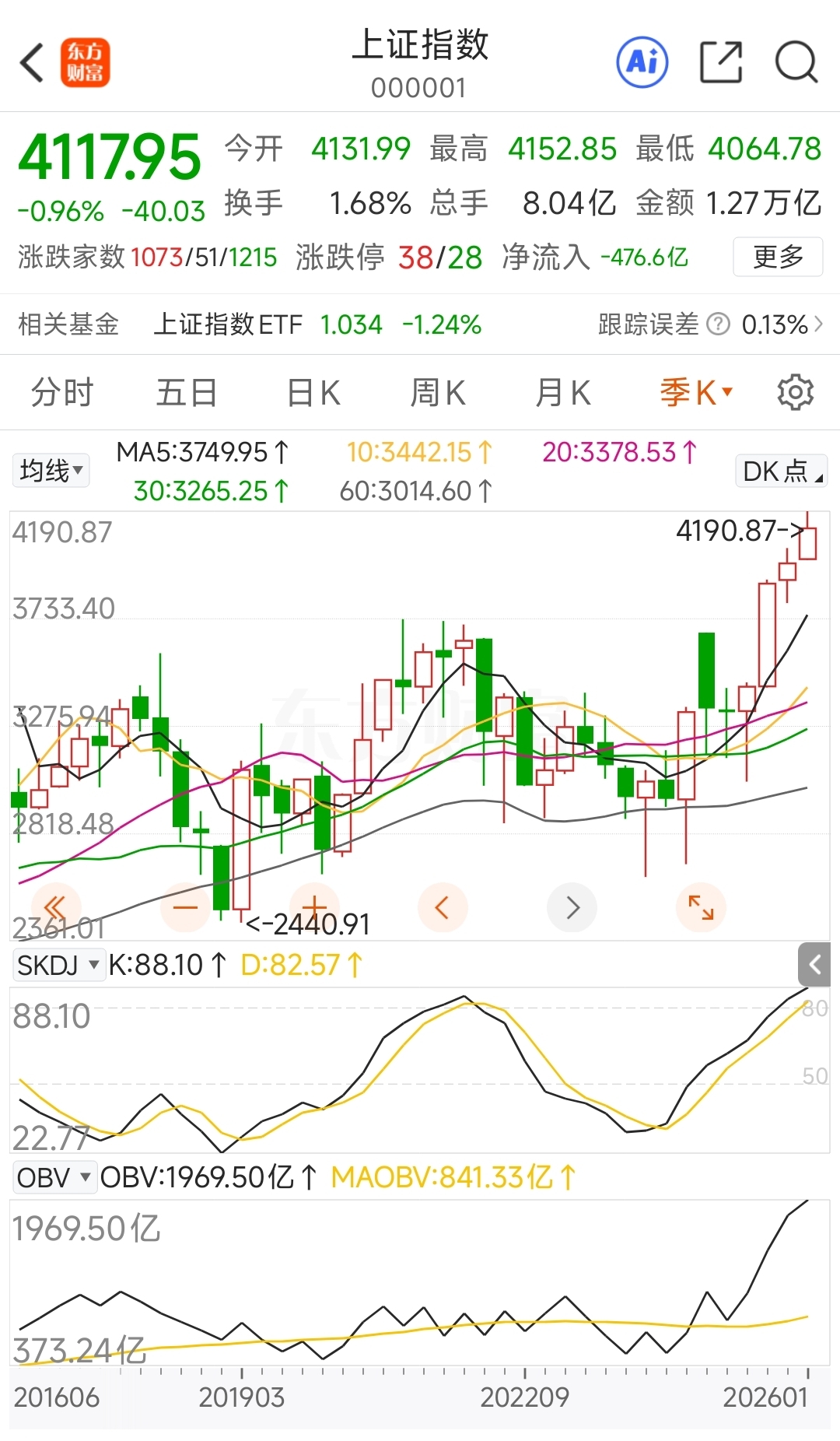Viewport: 840px width, 1441px height.
Task: Zoom in the K-line chart
Action: (314, 907)
